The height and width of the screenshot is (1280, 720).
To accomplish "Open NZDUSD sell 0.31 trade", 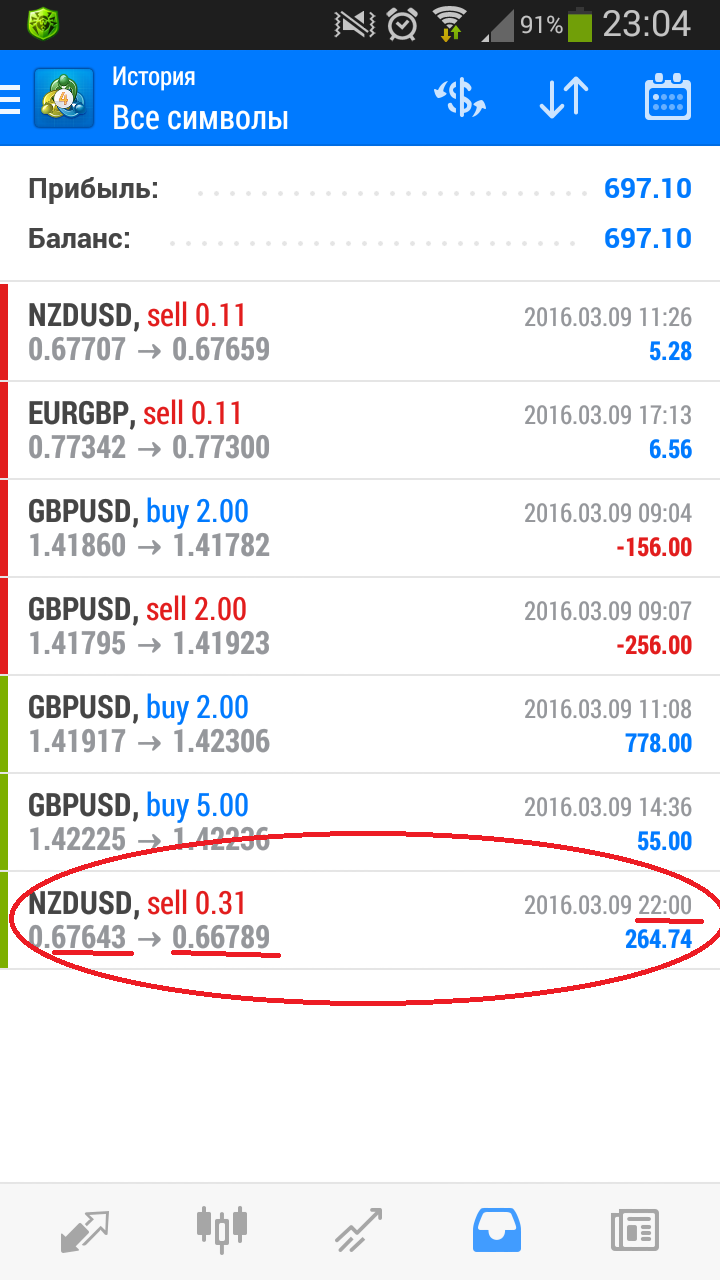I will pos(360,920).
